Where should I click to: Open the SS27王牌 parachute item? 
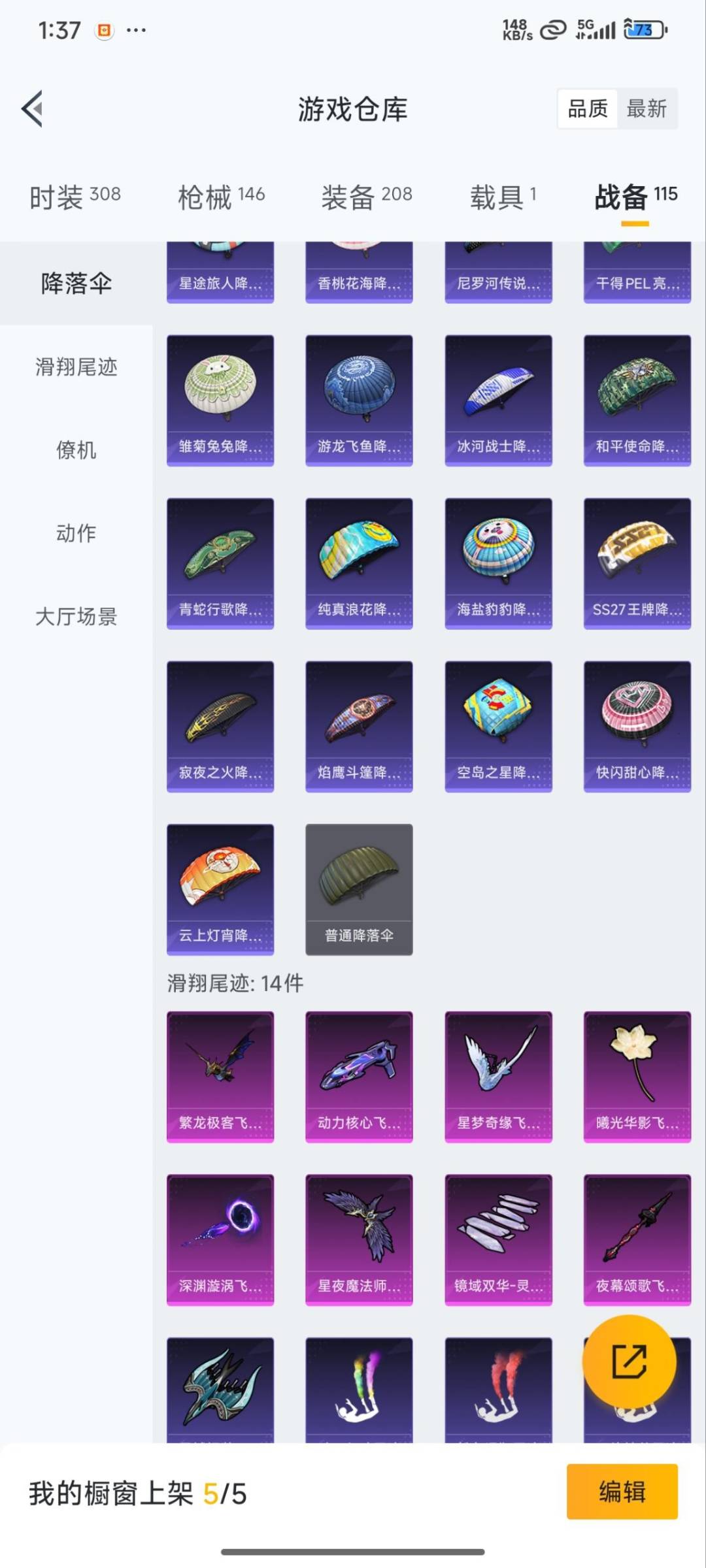[x=637, y=563]
